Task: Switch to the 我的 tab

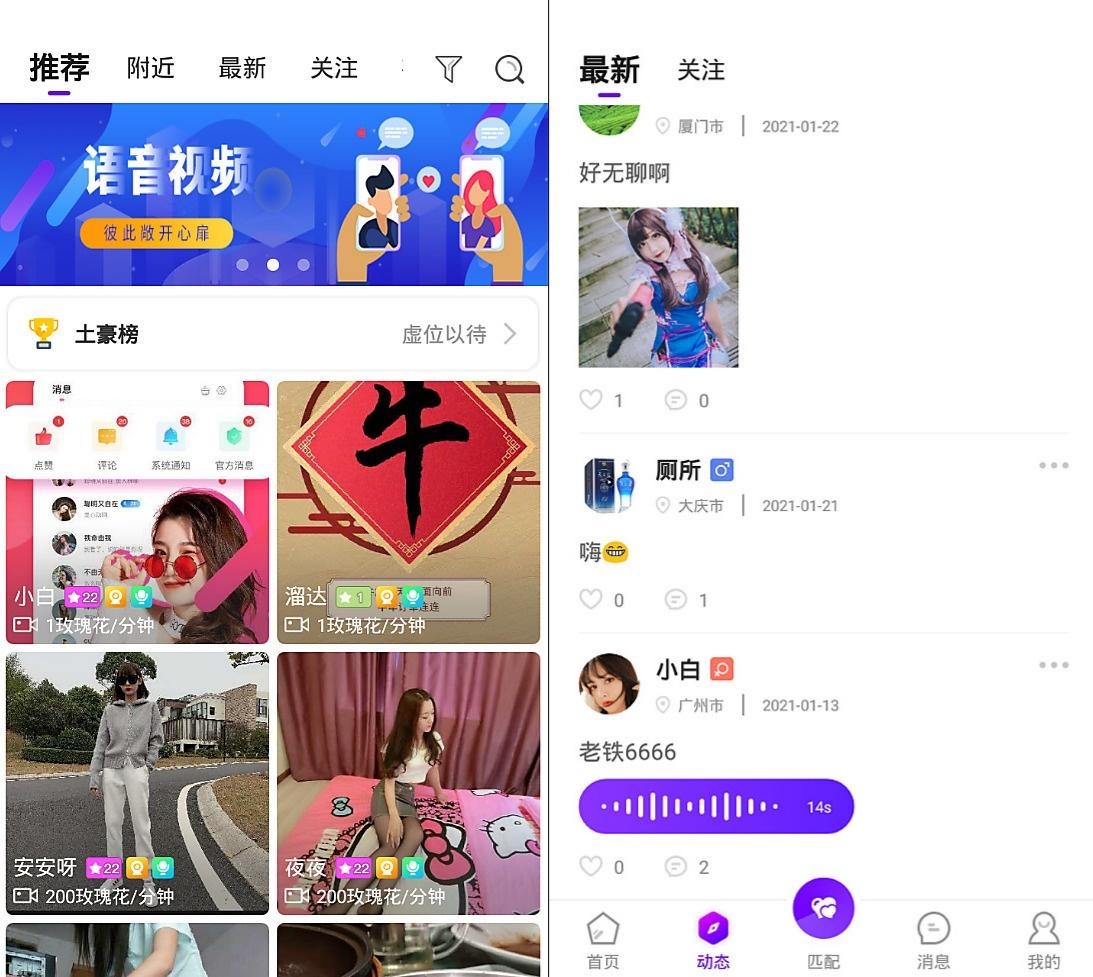Action: click(x=1043, y=941)
